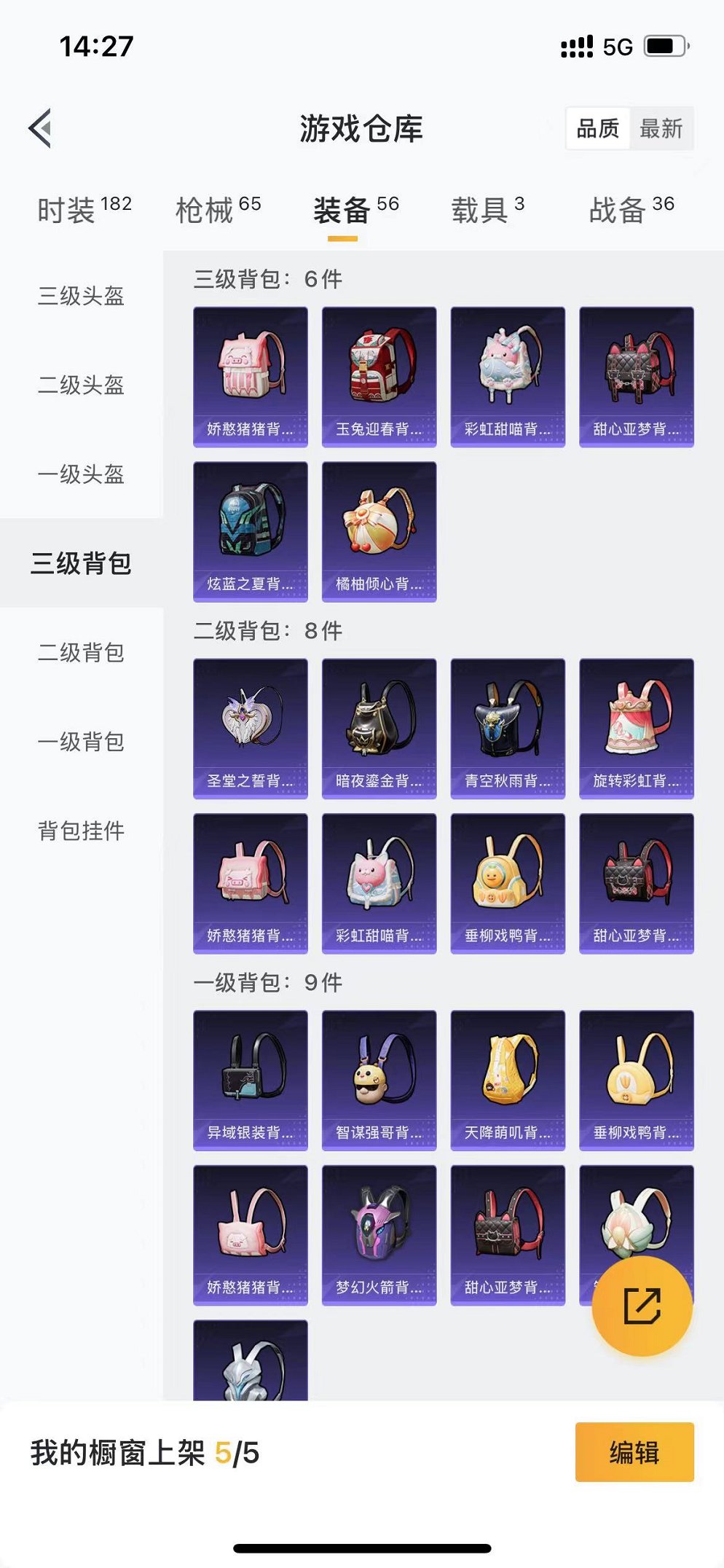Sort items by 品质
The height and width of the screenshot is (1568, 724).
(597, 129)
